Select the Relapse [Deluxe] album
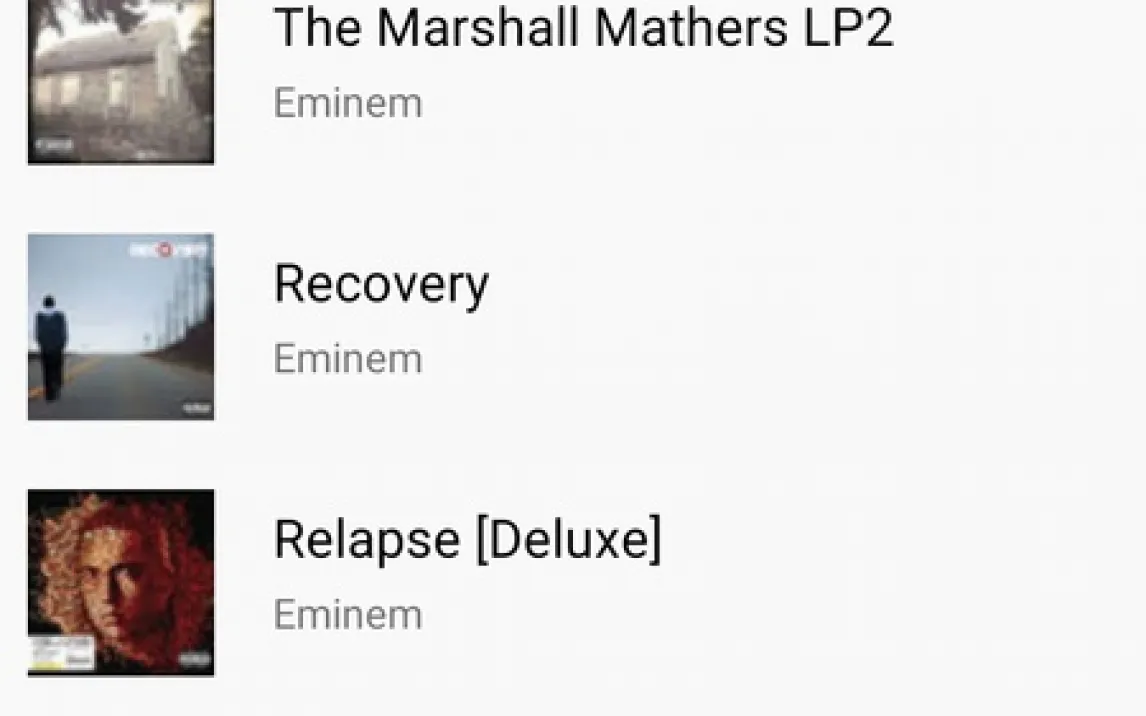Screen dimensions: 1146x716 pos(467,541)
